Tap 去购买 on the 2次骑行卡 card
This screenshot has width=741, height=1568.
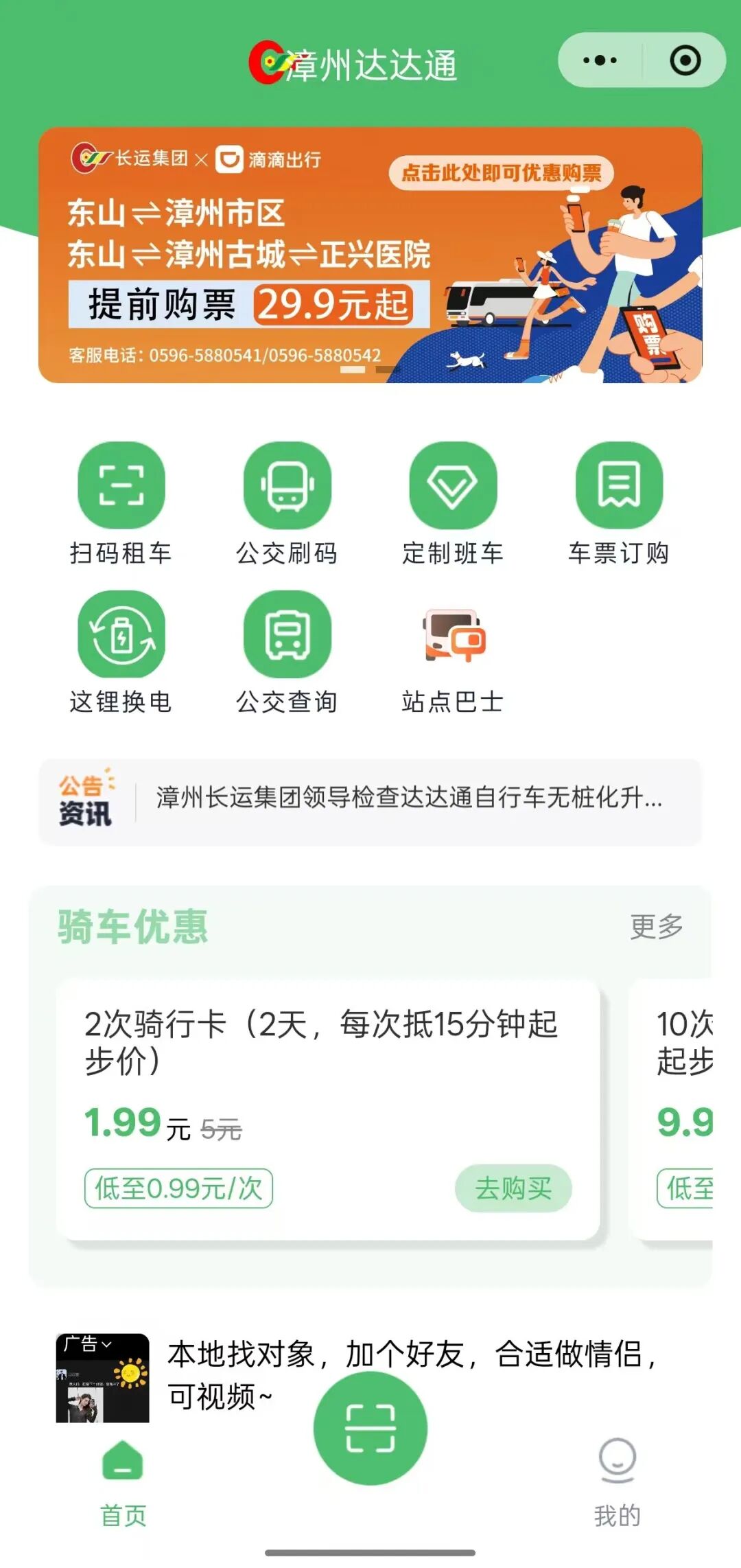coord(513,1188)
